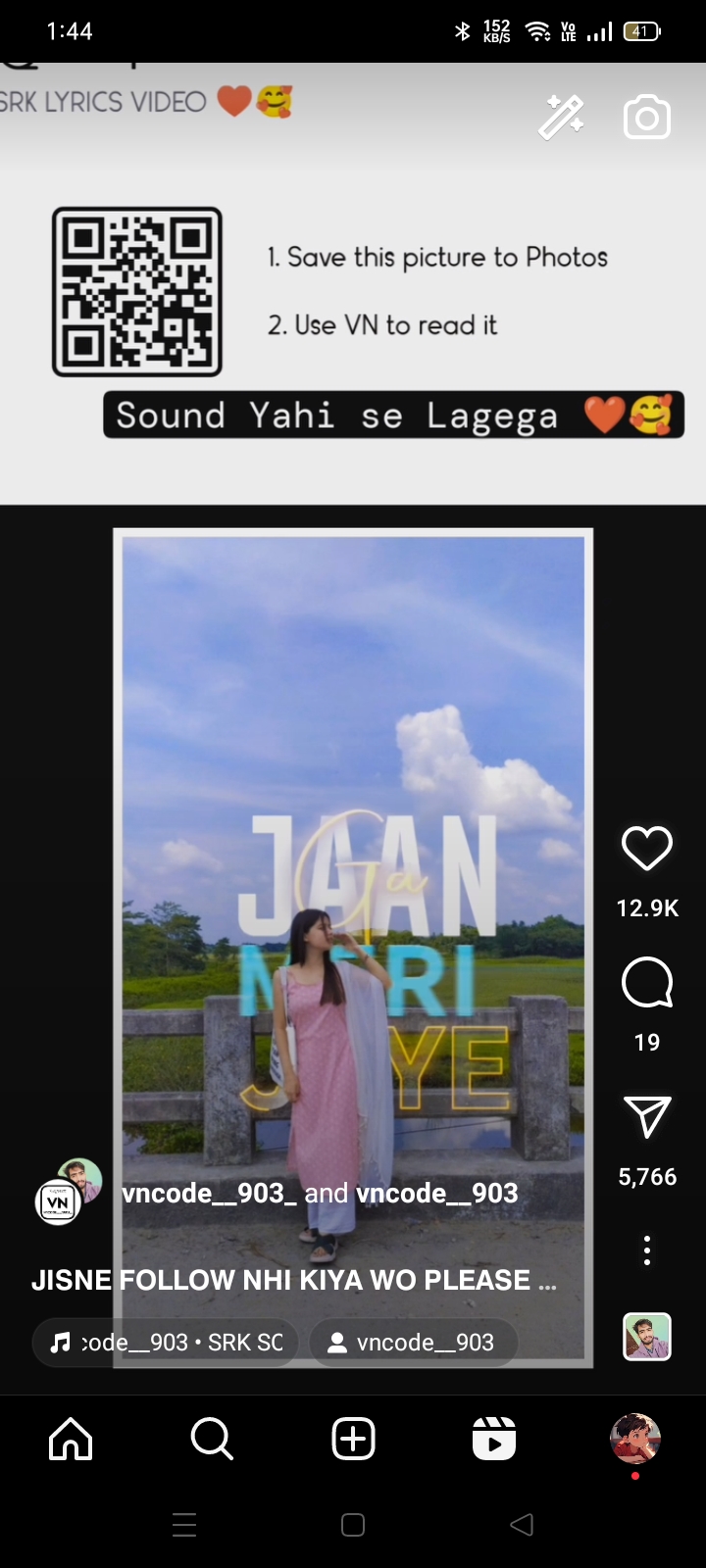
Task: Open my profile tab
Action: (x=635, y=1439)
